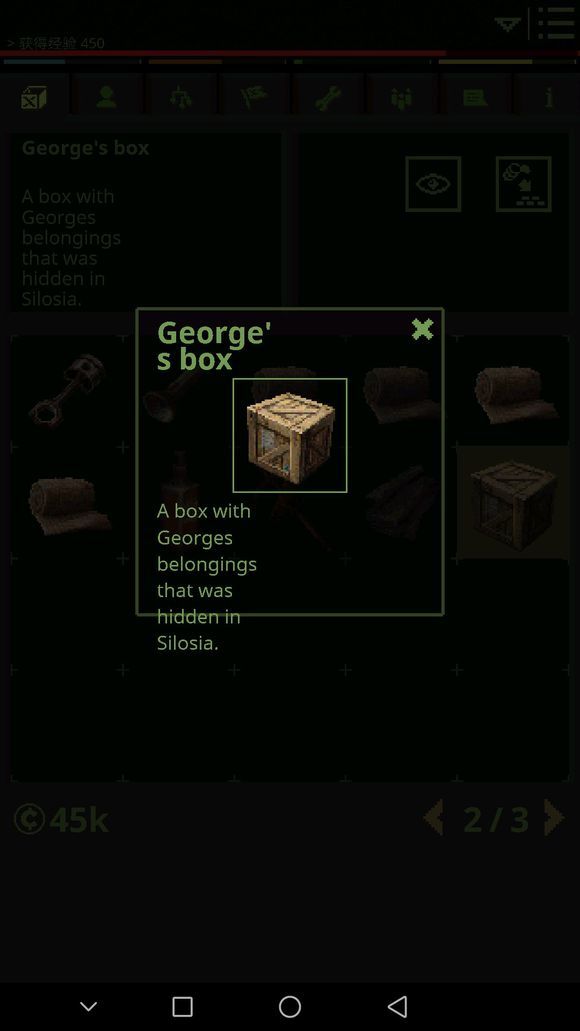The height and width of the screenshot is (1031, 580).
Task: Close the George's box popup
Action: point(422,329)
